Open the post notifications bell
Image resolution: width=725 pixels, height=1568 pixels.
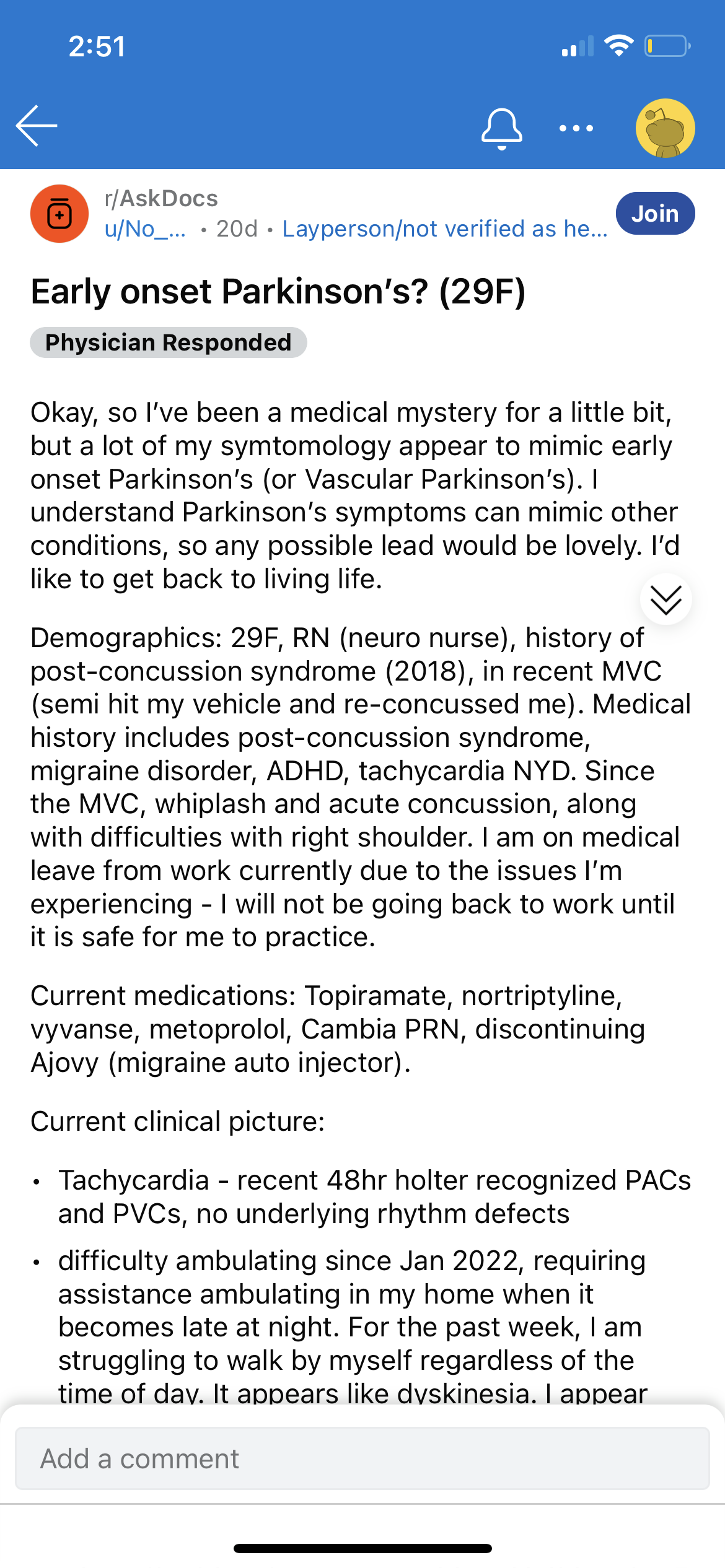(x=501, y=129)
